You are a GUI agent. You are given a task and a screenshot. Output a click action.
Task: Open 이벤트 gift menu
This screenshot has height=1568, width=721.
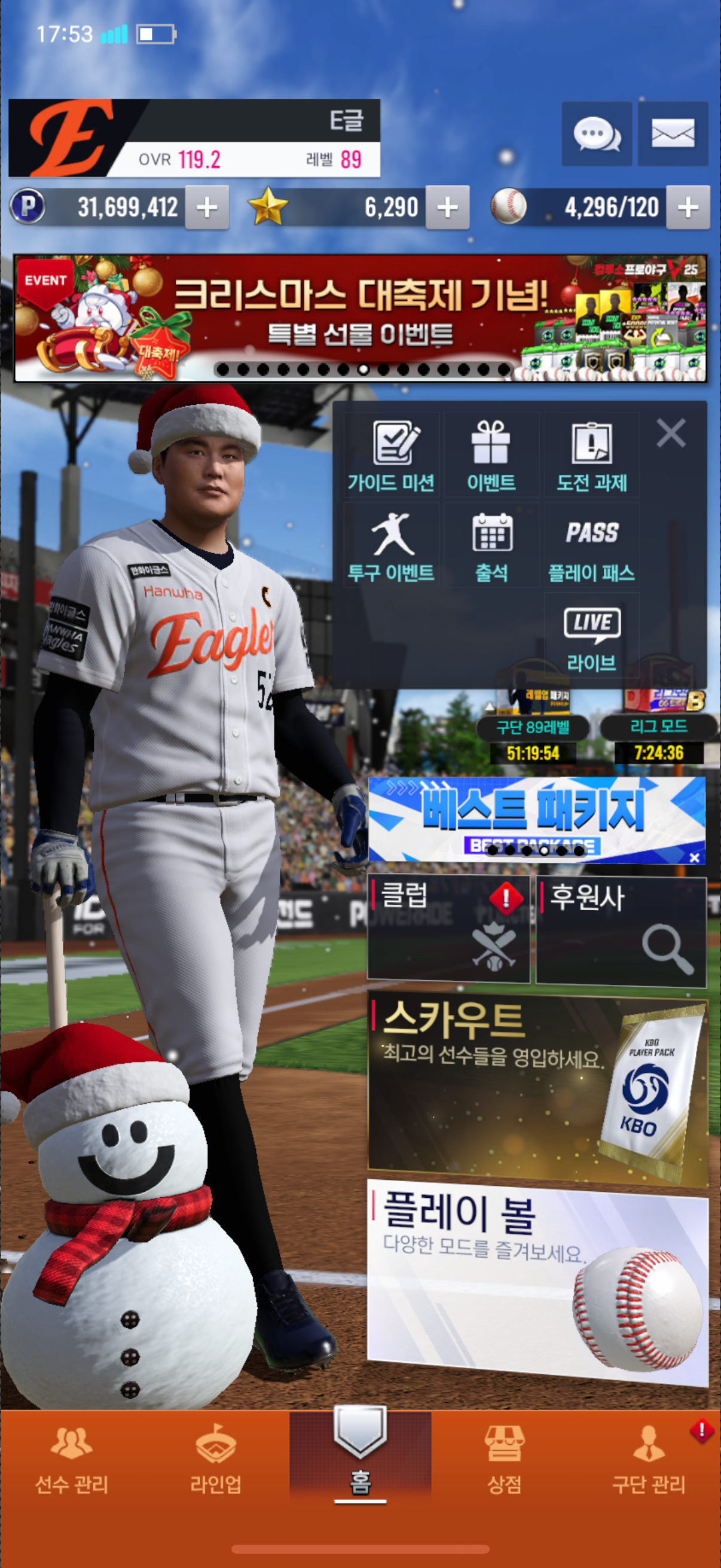pos(491,455)
